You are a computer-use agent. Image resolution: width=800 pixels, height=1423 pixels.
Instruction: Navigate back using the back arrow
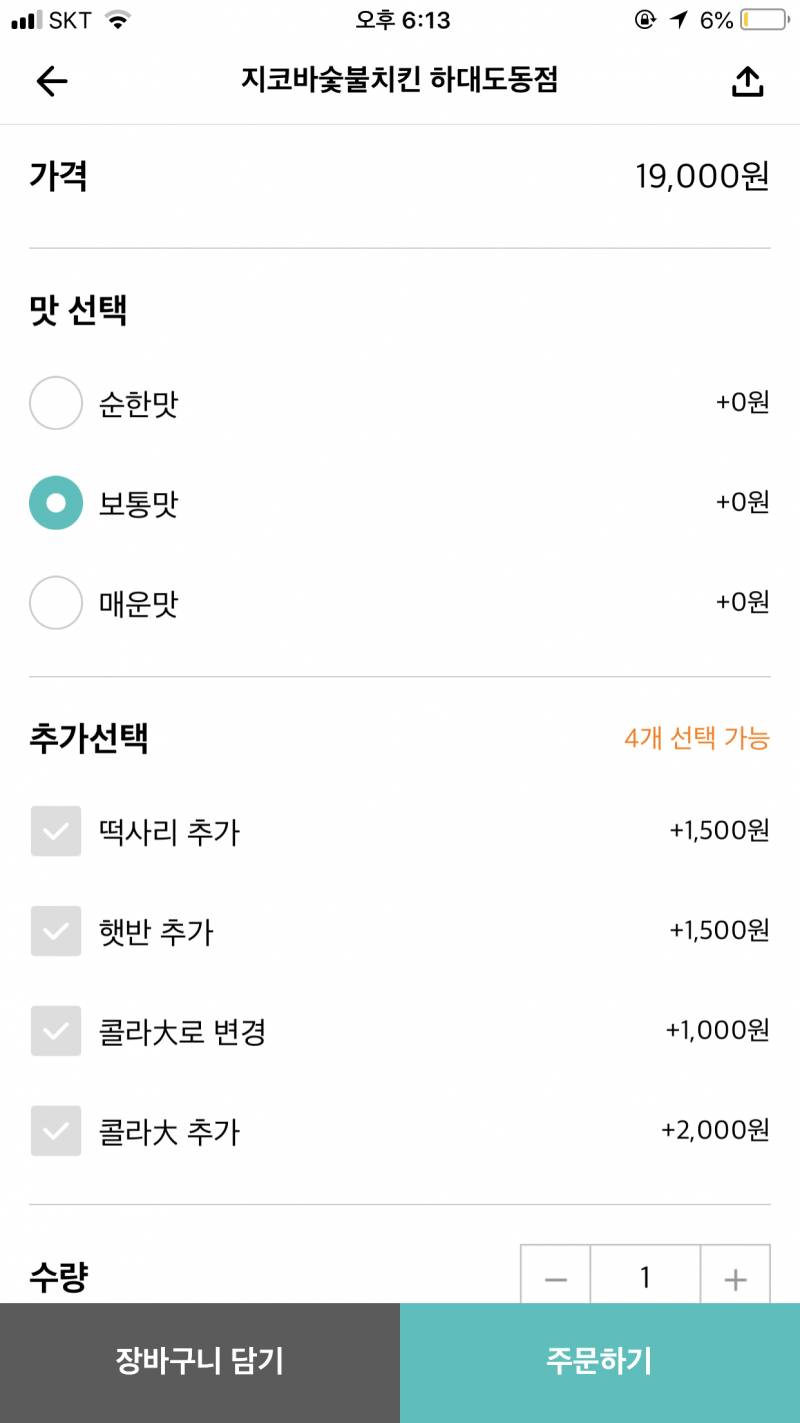tap(48, 80)
